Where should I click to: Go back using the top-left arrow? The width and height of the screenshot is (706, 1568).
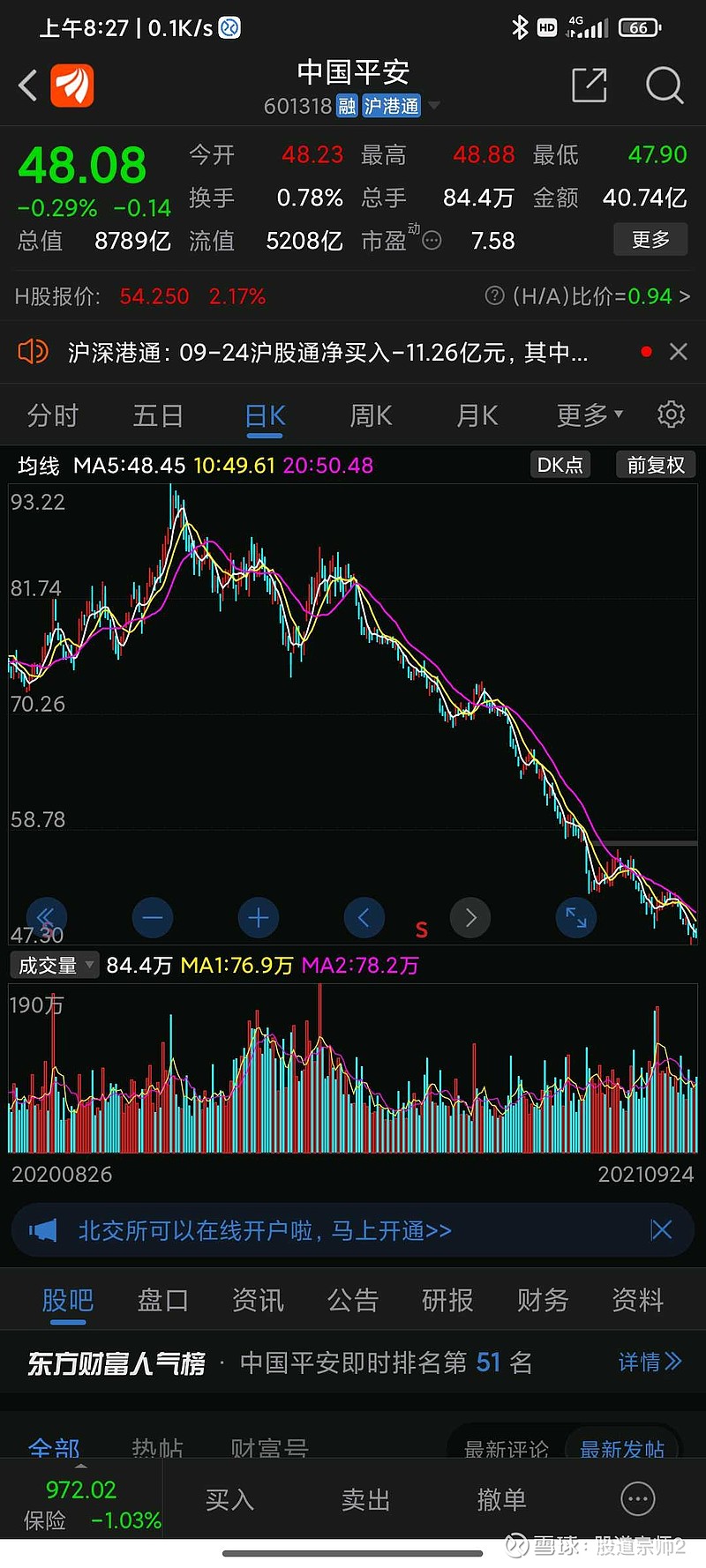(x=28, y=86)
